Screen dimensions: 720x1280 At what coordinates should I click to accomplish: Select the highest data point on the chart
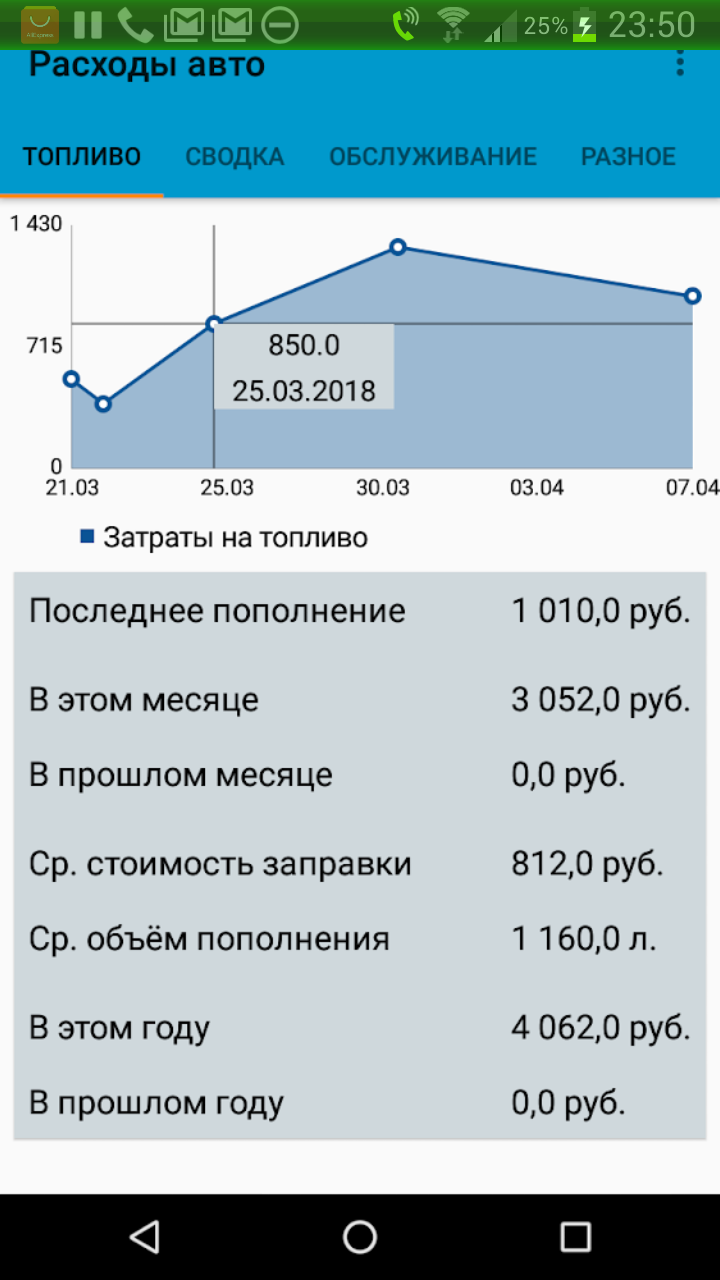tap(397, 247)
